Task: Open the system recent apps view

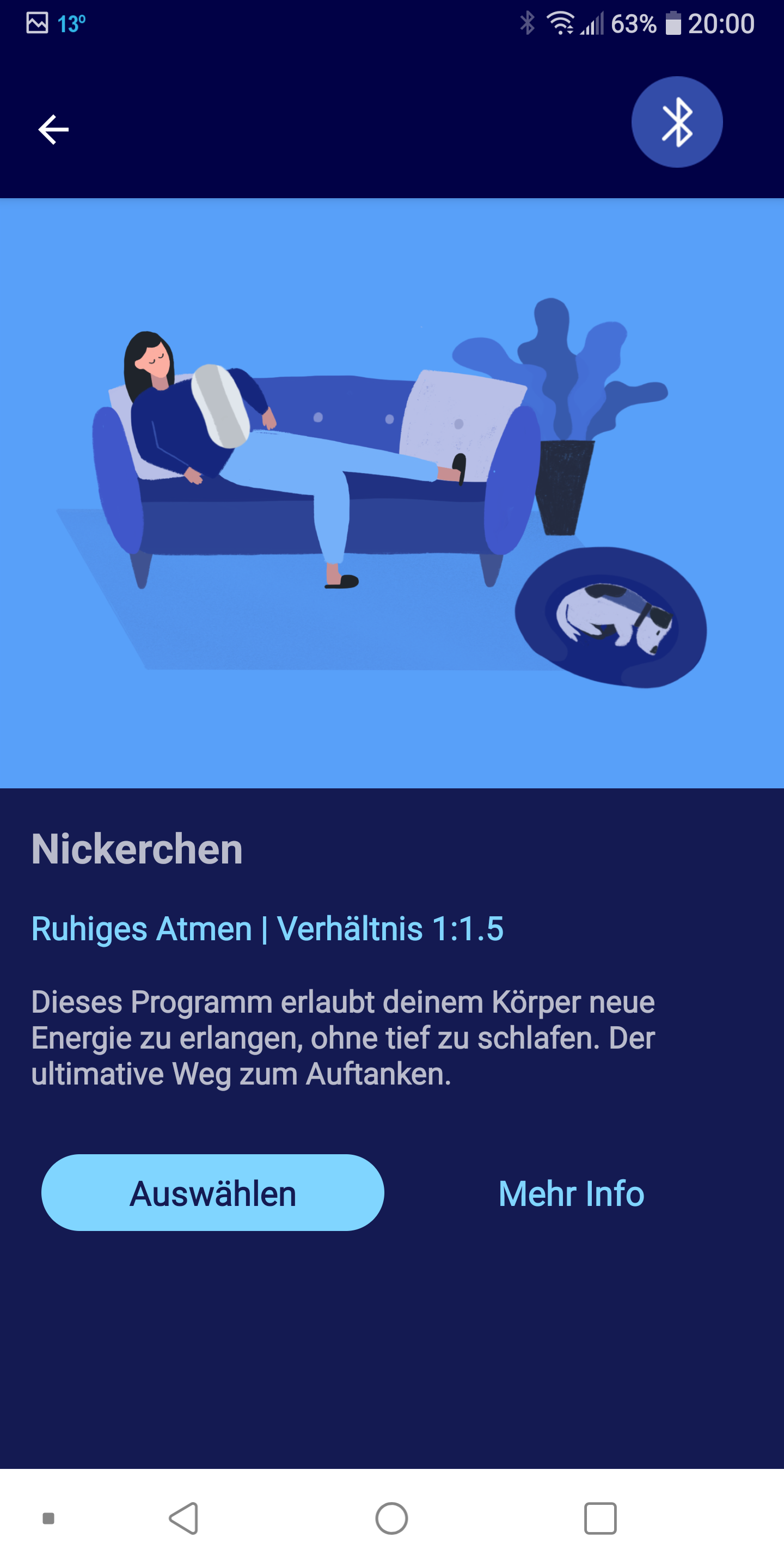Action: [x=599, y=1518]
